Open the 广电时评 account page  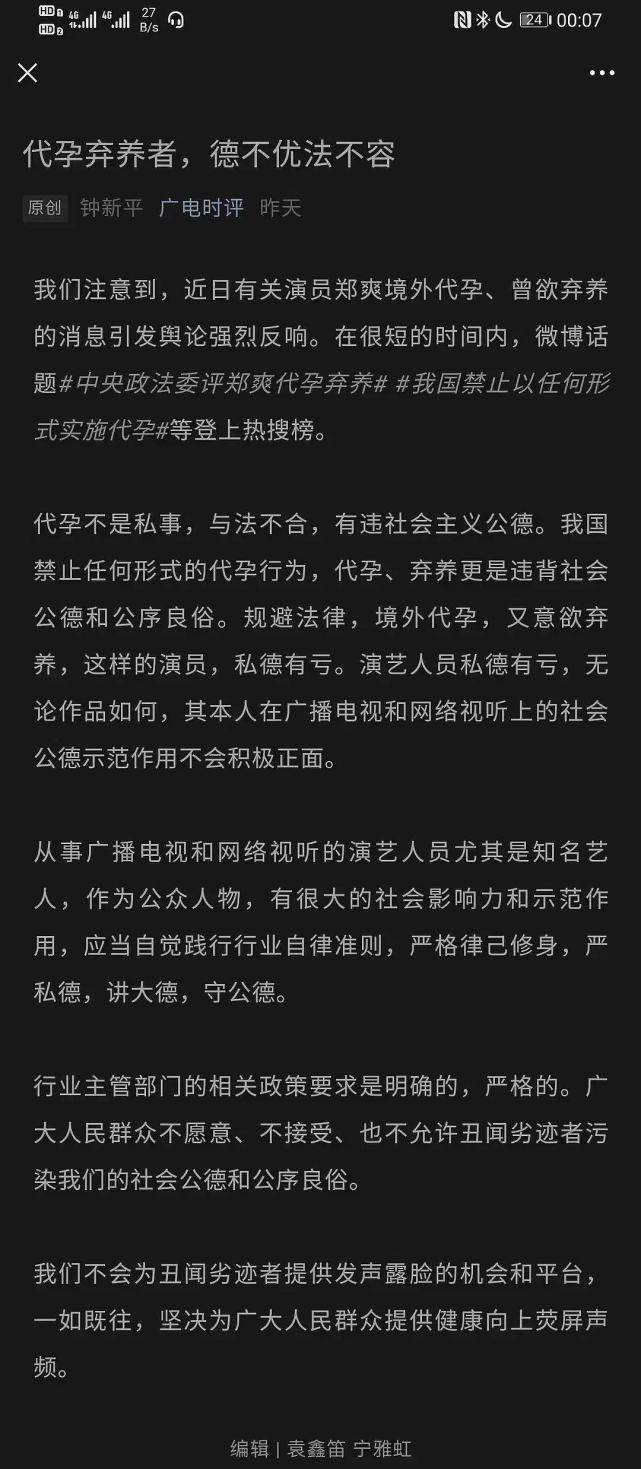click(201, 208)
